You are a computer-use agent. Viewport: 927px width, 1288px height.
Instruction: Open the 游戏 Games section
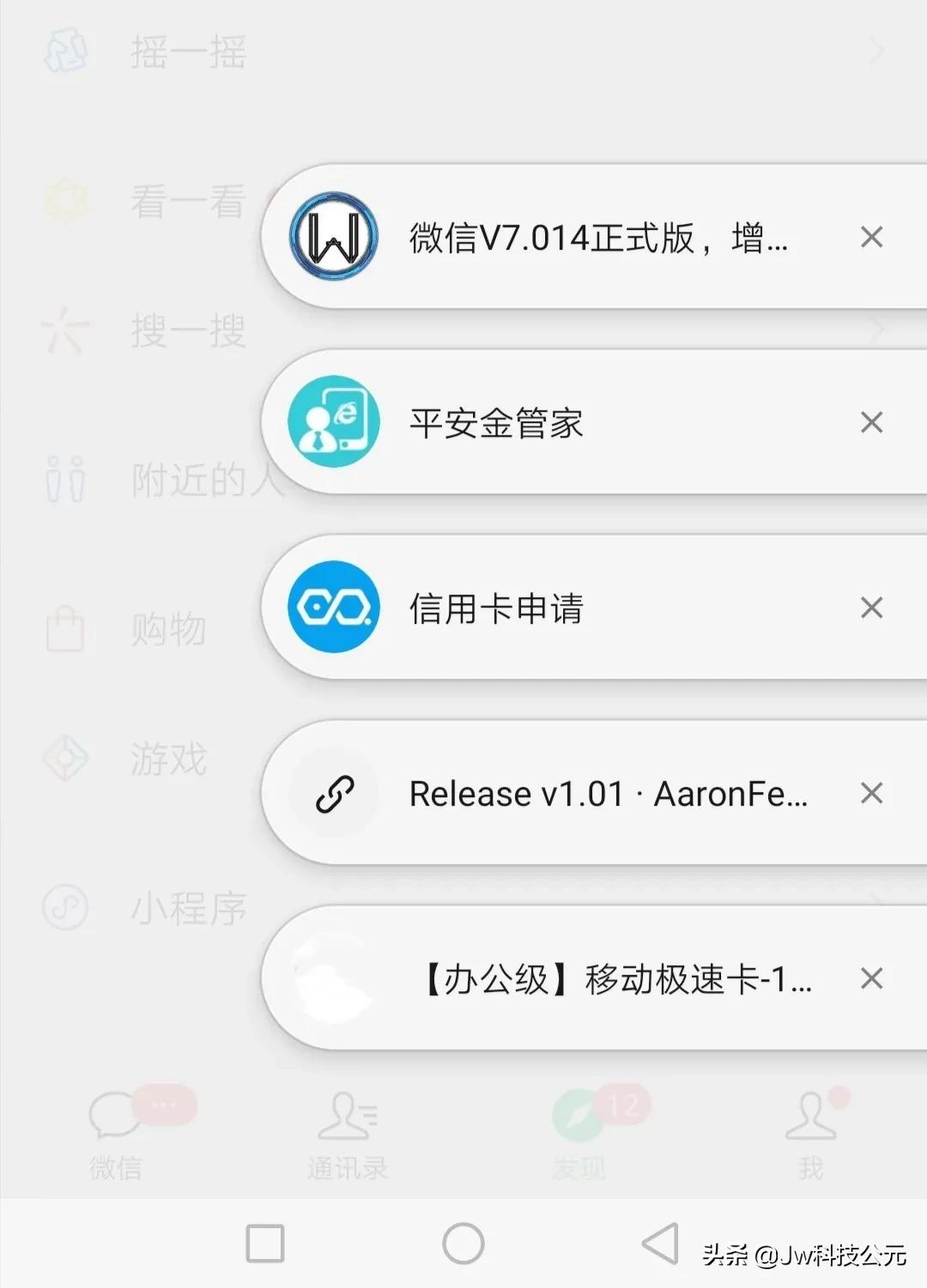click(167, 758)
